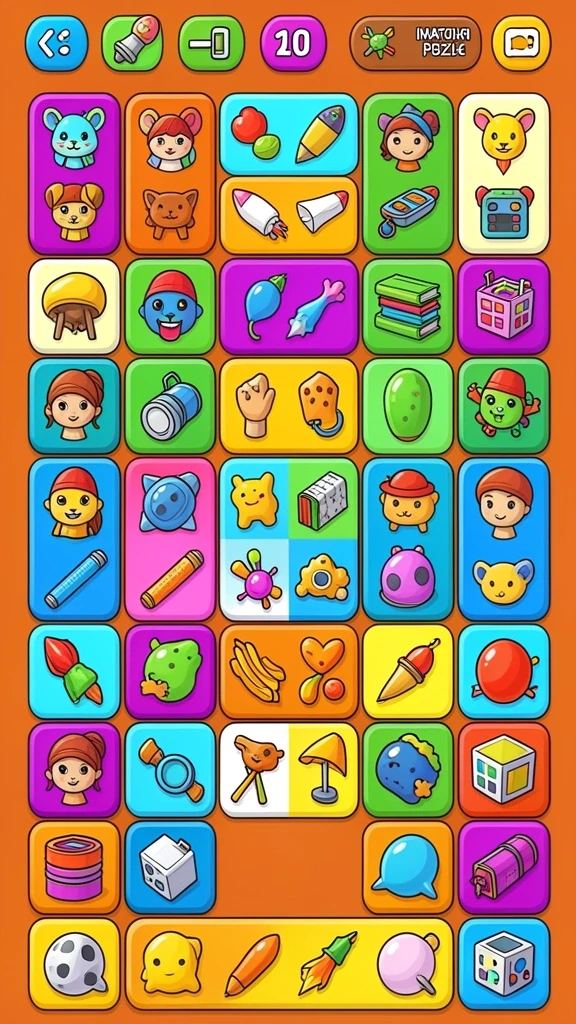This screenshot has height=1024, width=576.
Task: Pick the red balloon tile
Action: point(504,671)
